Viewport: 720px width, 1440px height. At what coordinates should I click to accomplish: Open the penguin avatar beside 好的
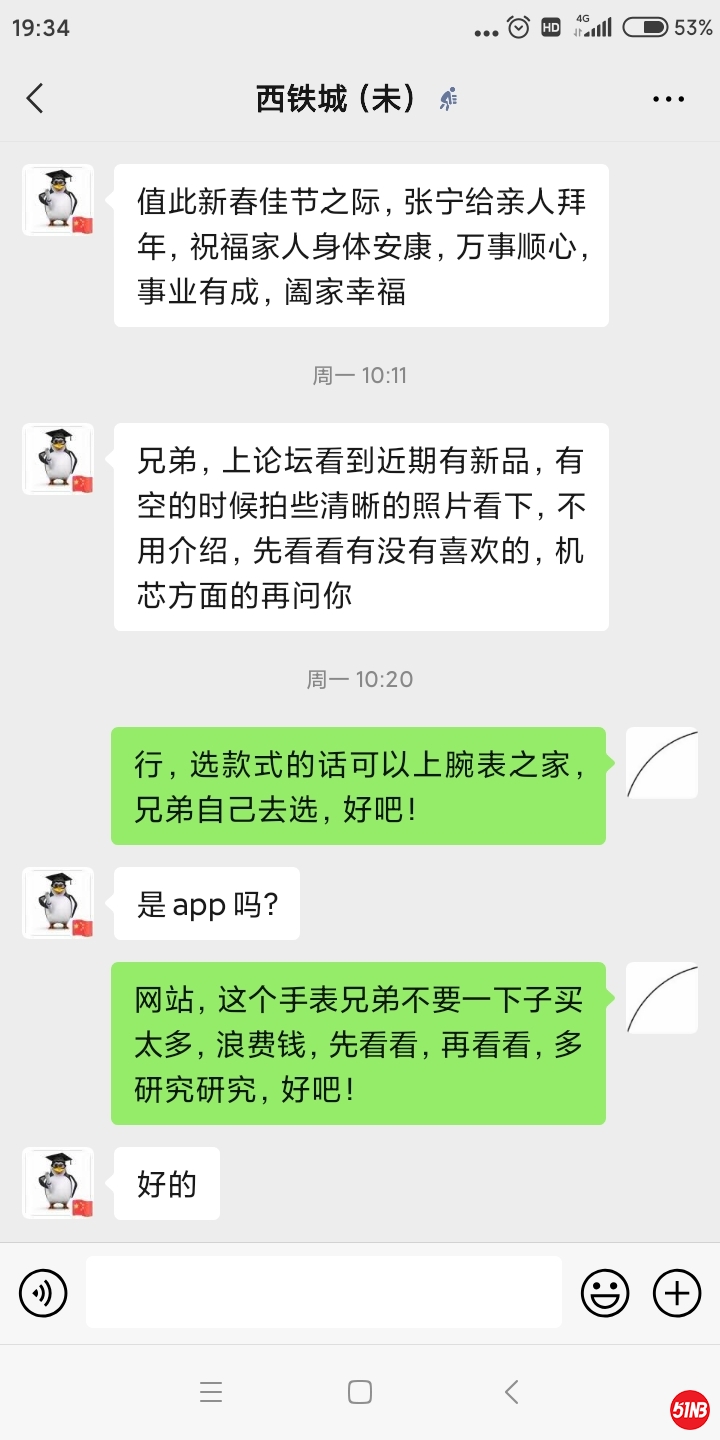pyautogui.click(x=58, y=1183)
